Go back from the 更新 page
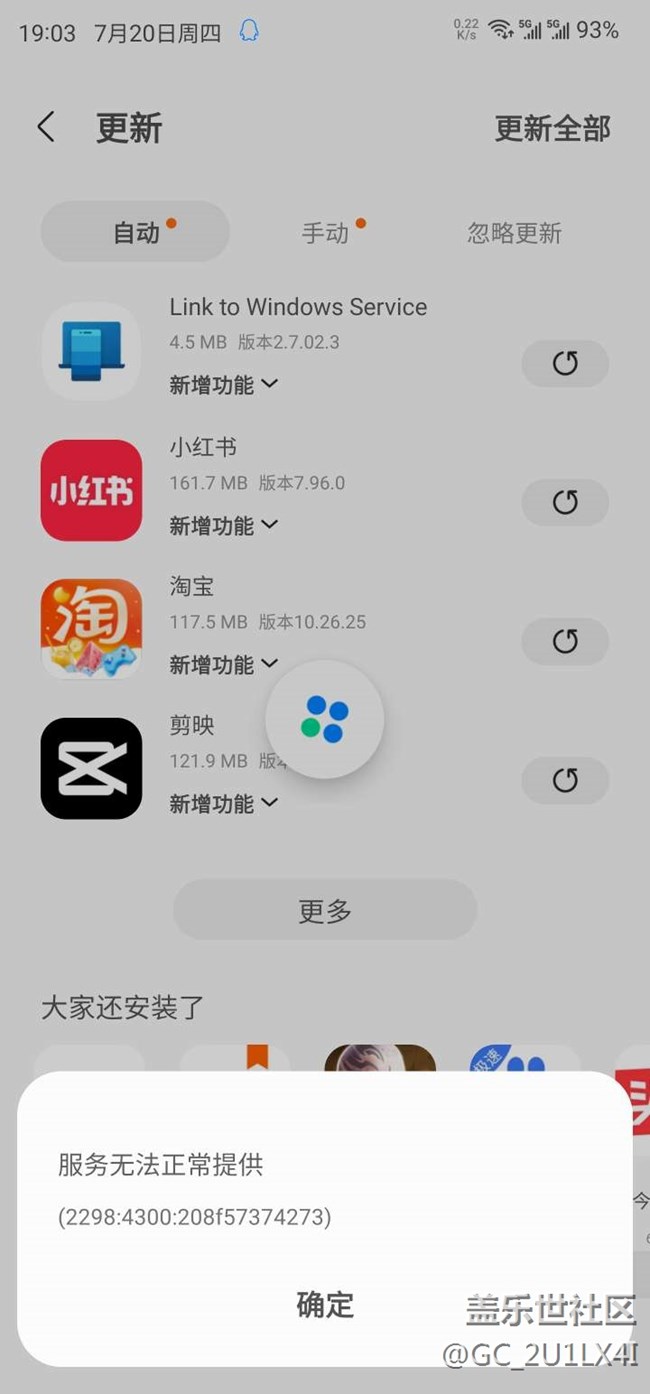Screen dimensions: 650x1394 tap(46, 128)
